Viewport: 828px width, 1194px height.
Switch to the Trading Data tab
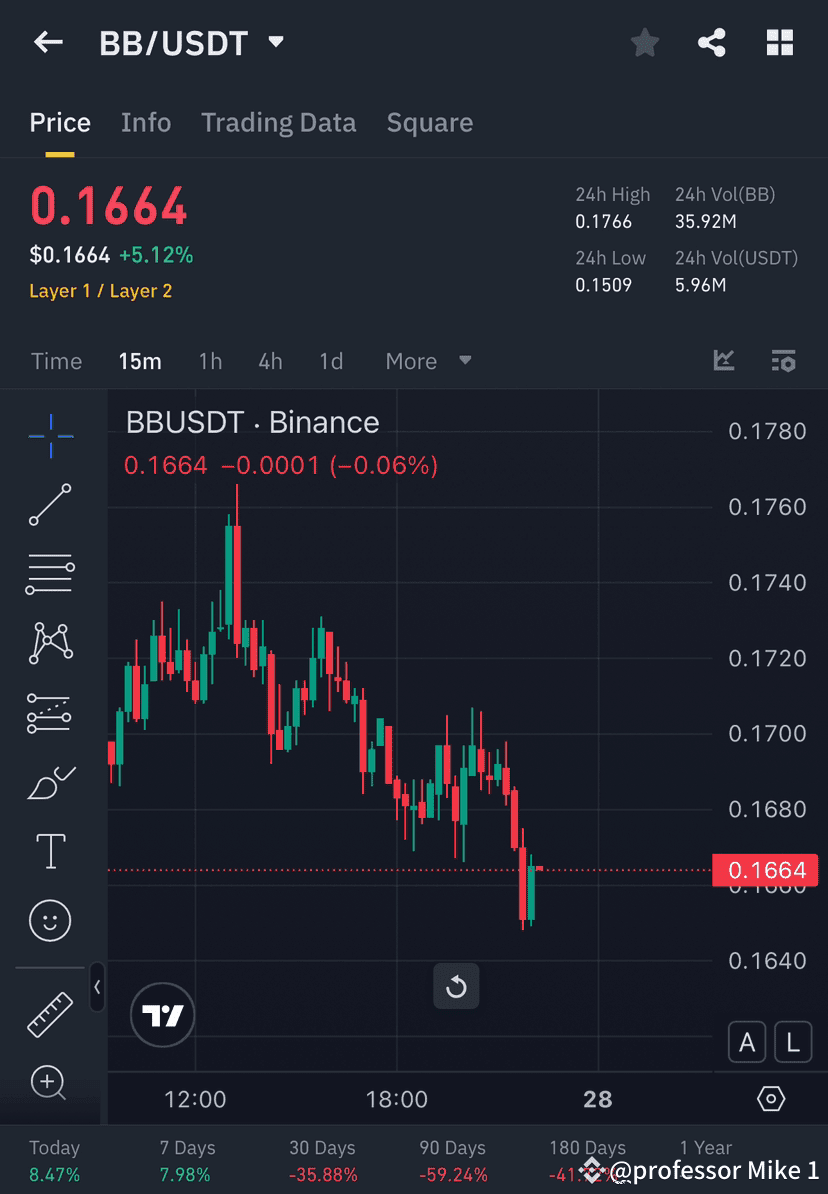click(x=278, y=122)
